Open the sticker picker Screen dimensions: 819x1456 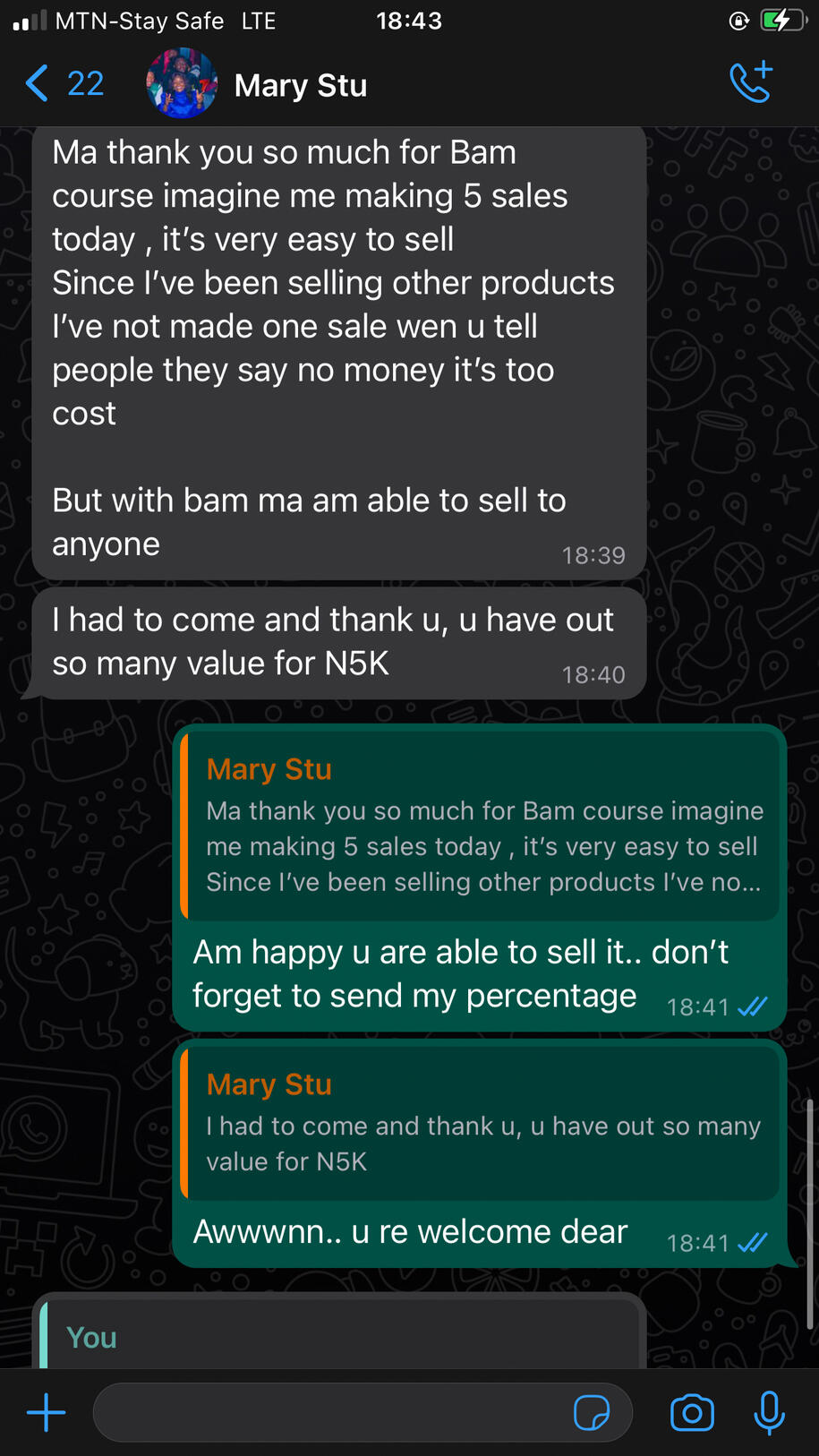tap(592, 1413)
